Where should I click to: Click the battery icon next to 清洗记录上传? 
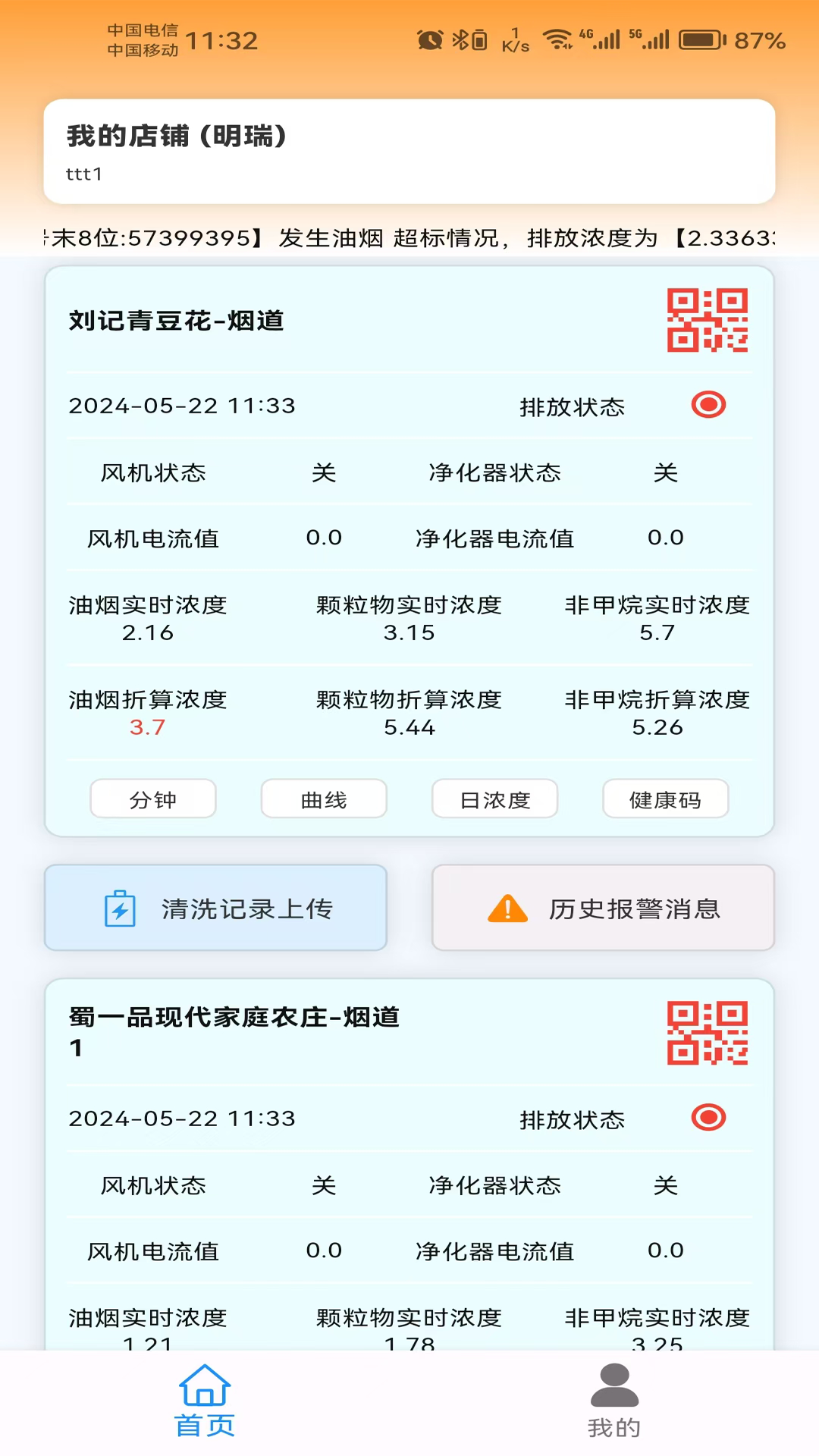pos(118,908)
